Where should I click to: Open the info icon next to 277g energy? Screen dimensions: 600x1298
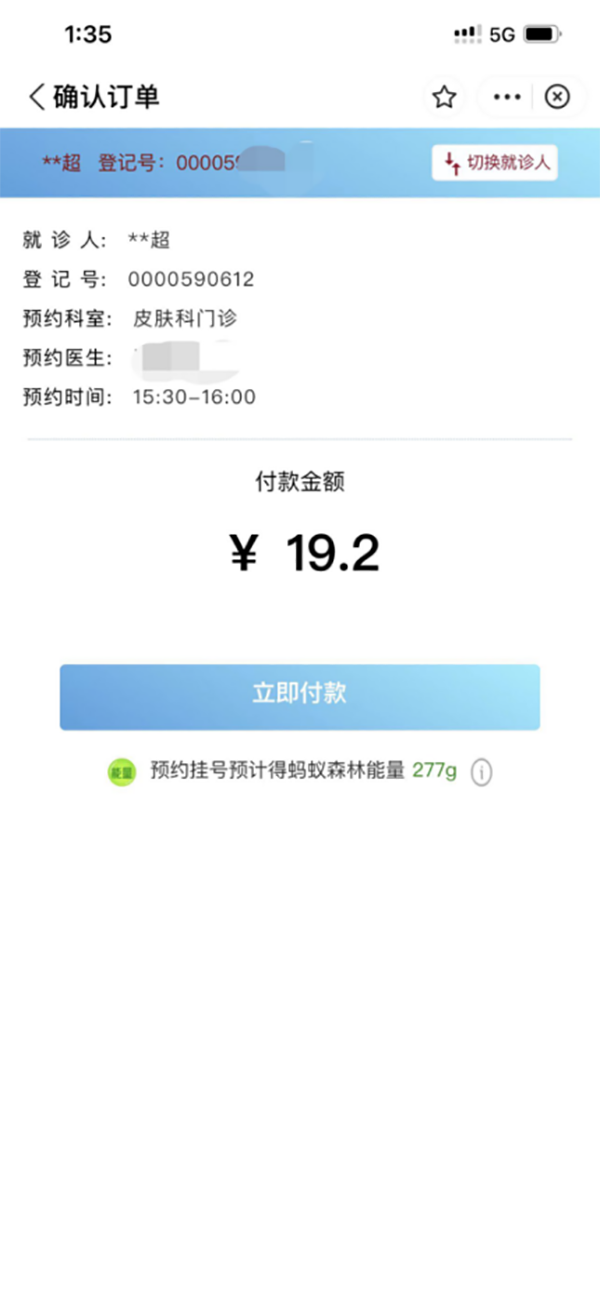click(x=482, y=772)
